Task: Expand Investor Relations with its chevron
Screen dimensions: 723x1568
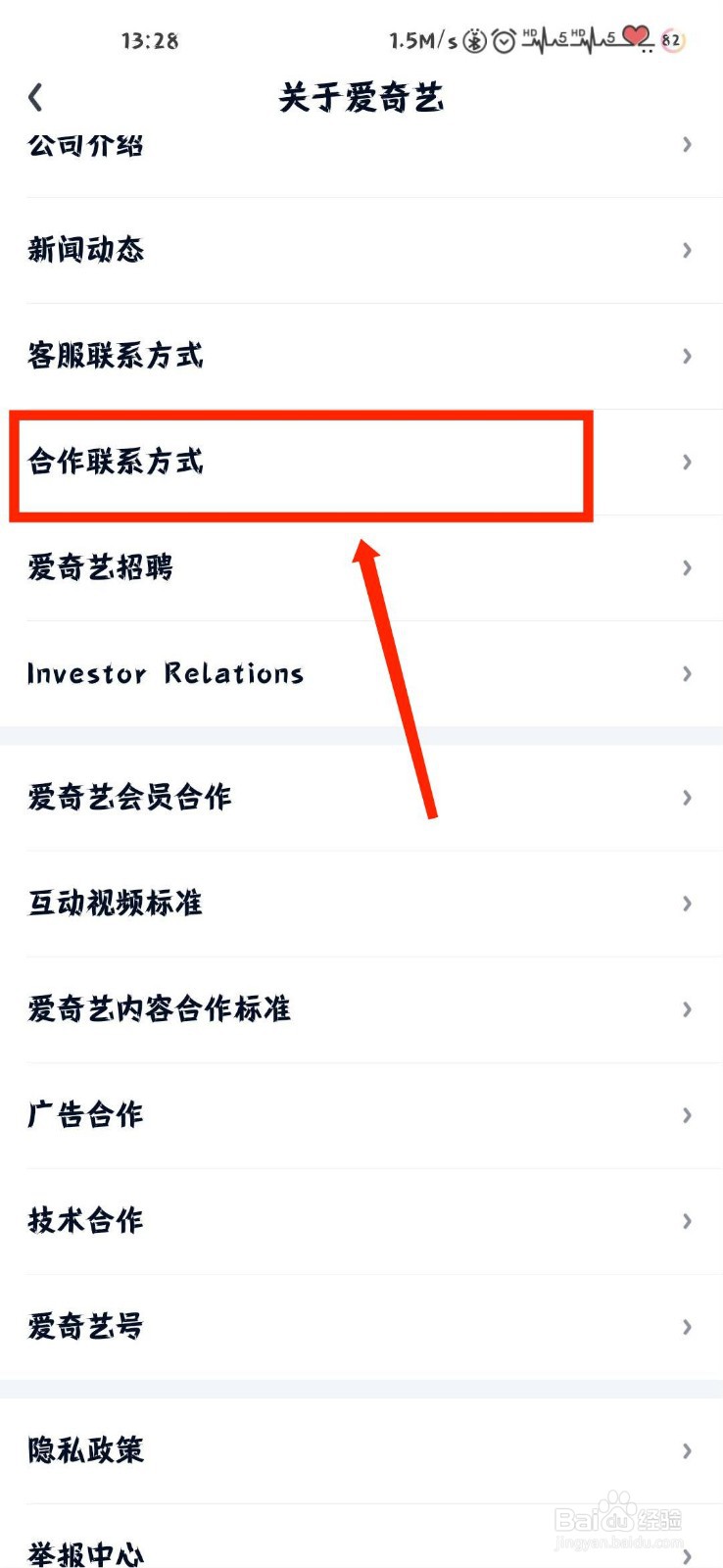Action: (687, 673)
